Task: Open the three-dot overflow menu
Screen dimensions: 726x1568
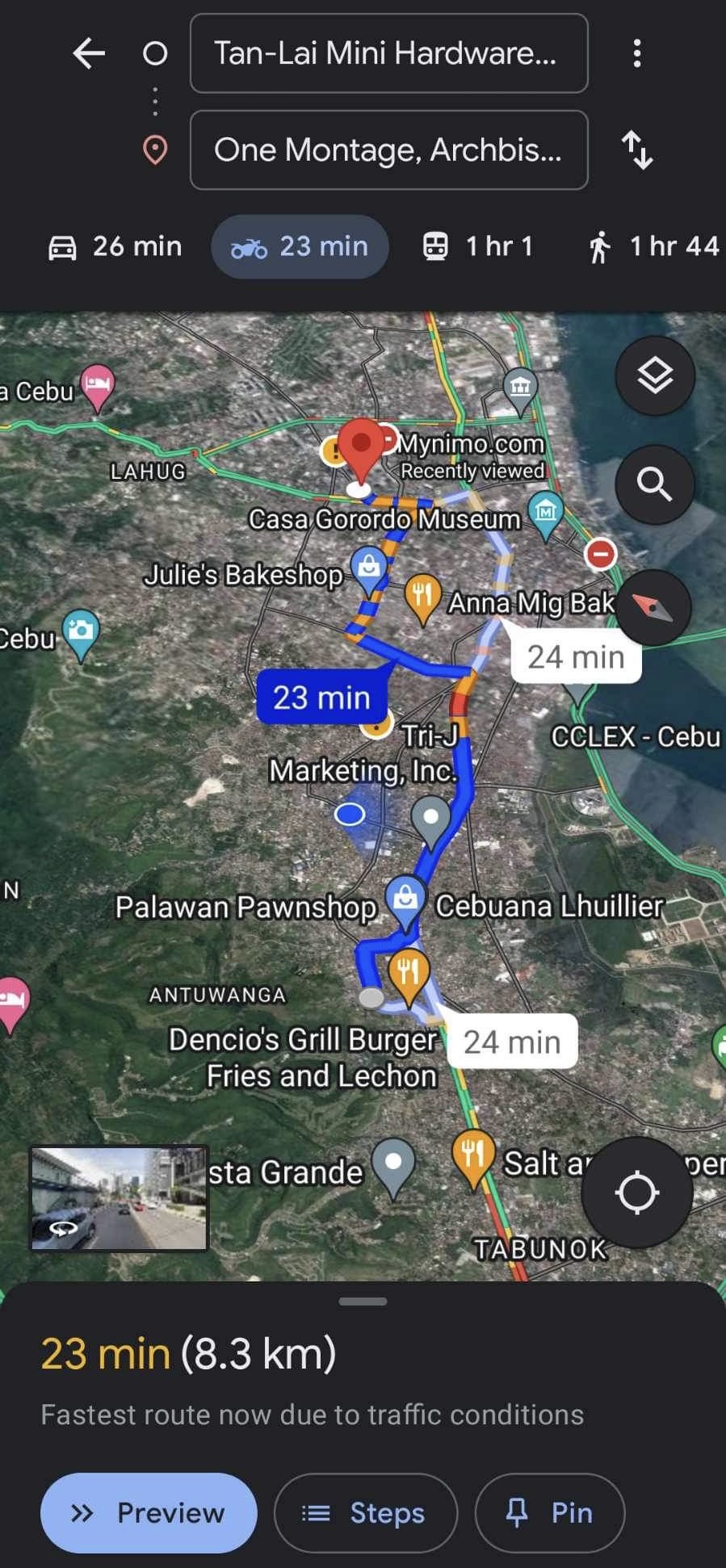Action: tap(637, 54)
